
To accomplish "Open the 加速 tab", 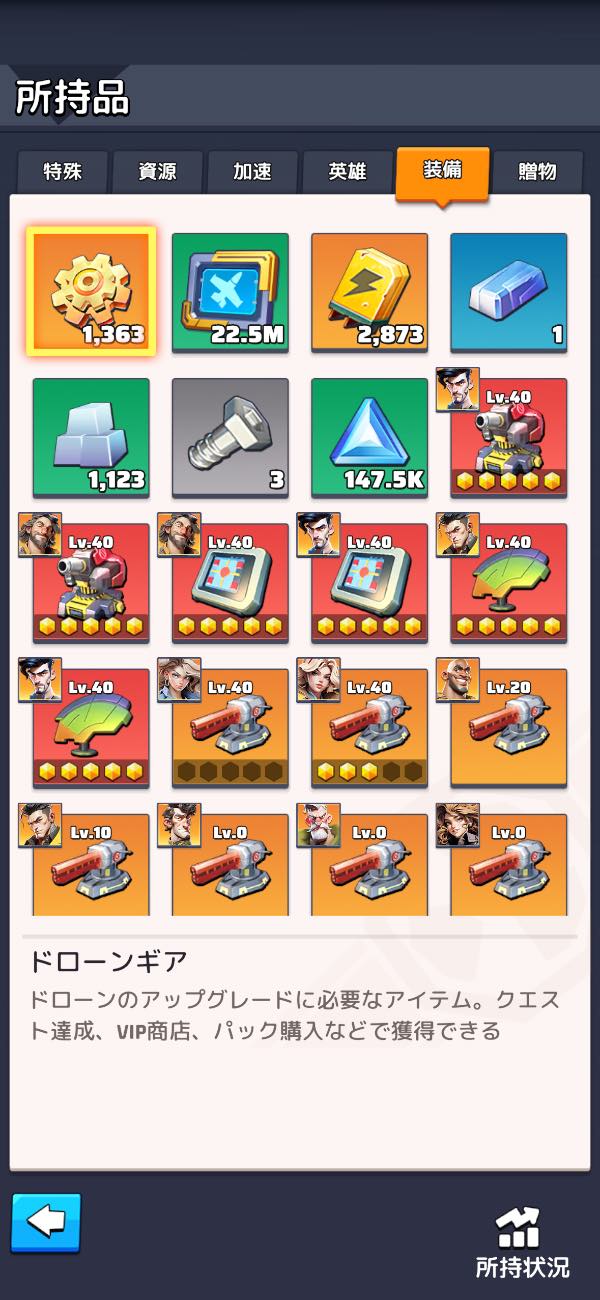I will click(x=252, y=172).
